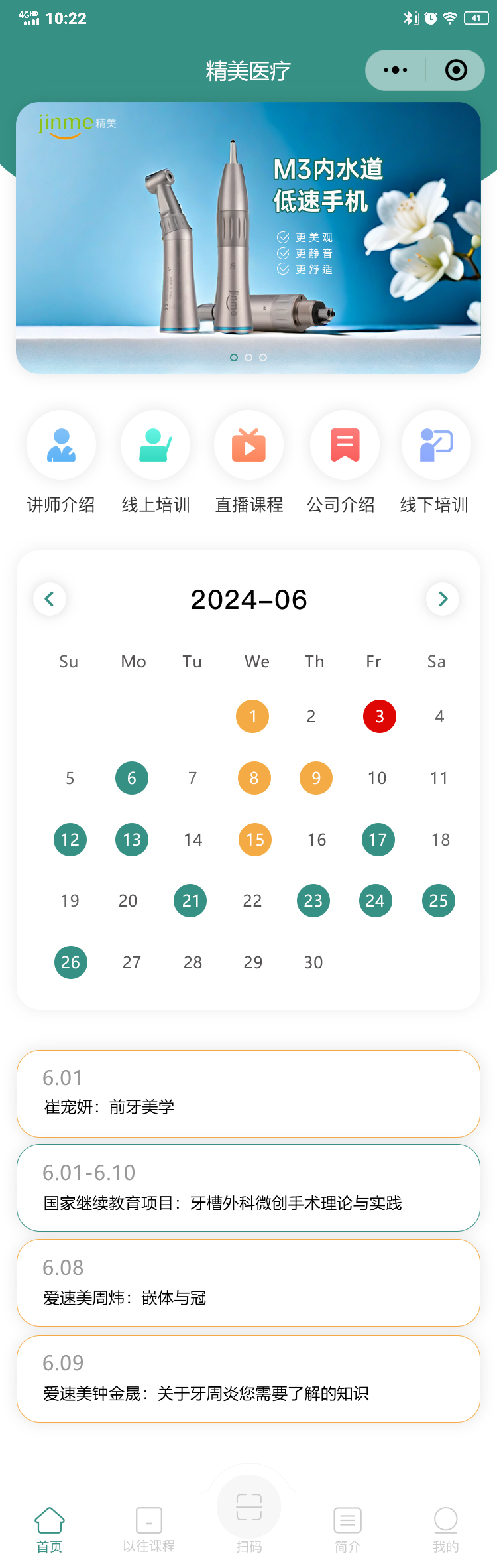Go to the previous month in the calendar
This screenshot has height=1568, width=497.
[x=50, y=599]
